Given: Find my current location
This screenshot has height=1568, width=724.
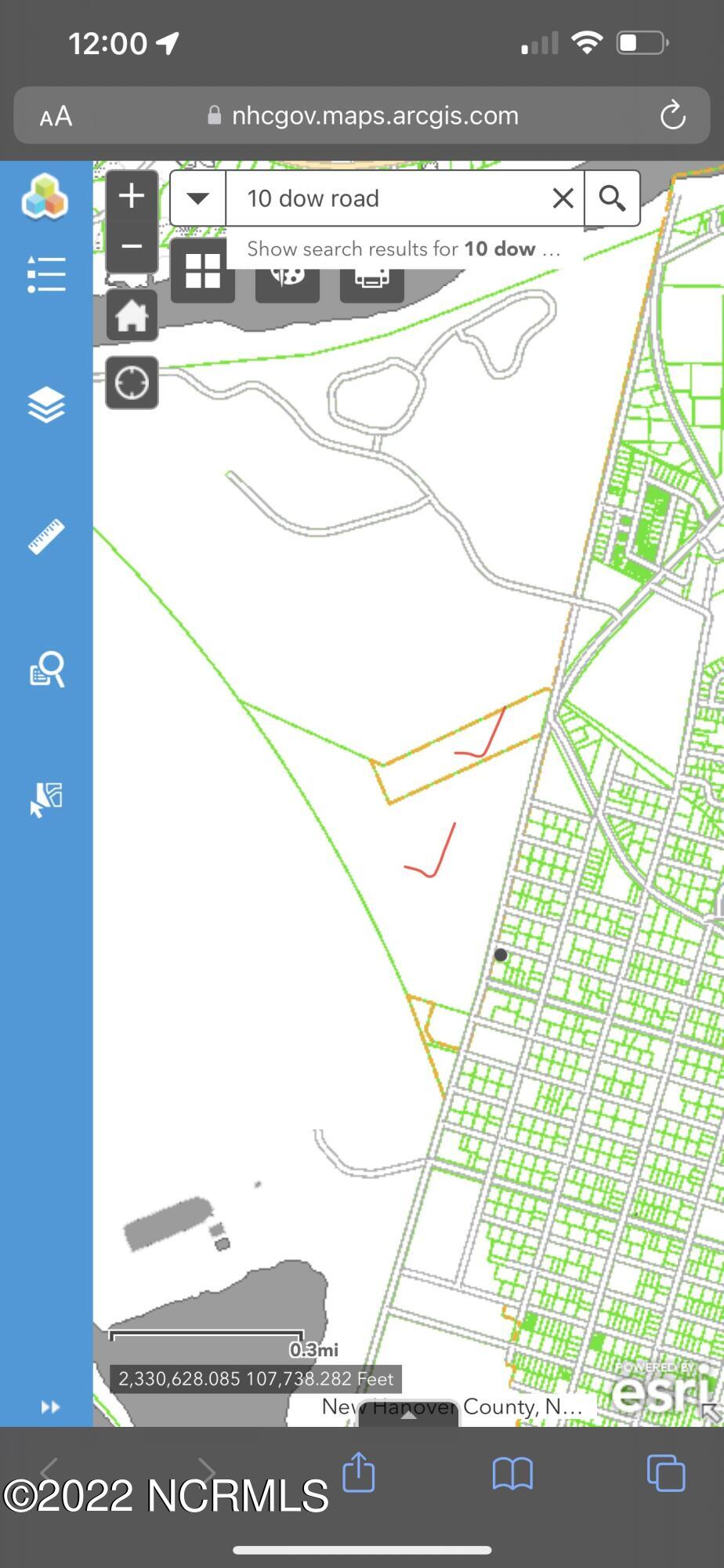Looking at the screenshot, I should [132, 383].
